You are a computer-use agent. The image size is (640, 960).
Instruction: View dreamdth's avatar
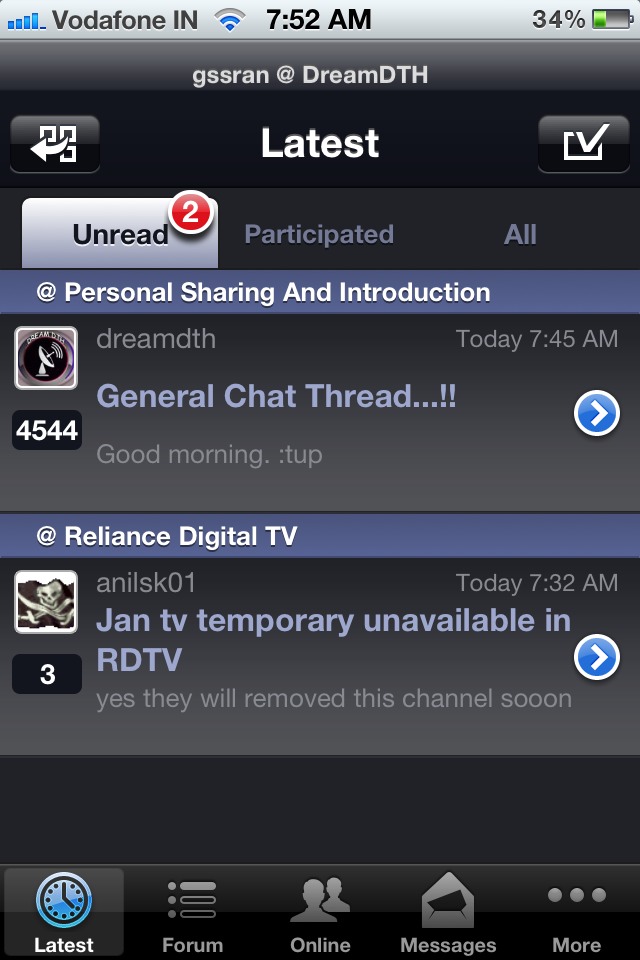pyautogui.click(x=46, y=358)
